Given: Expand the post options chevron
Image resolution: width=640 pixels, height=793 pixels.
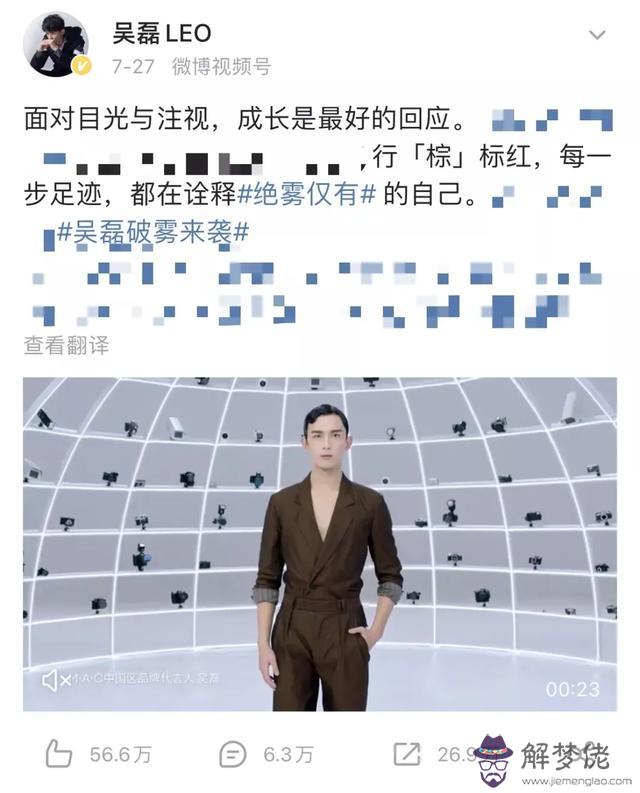Looking at the screenshot, I should click(x=596, y=35).
